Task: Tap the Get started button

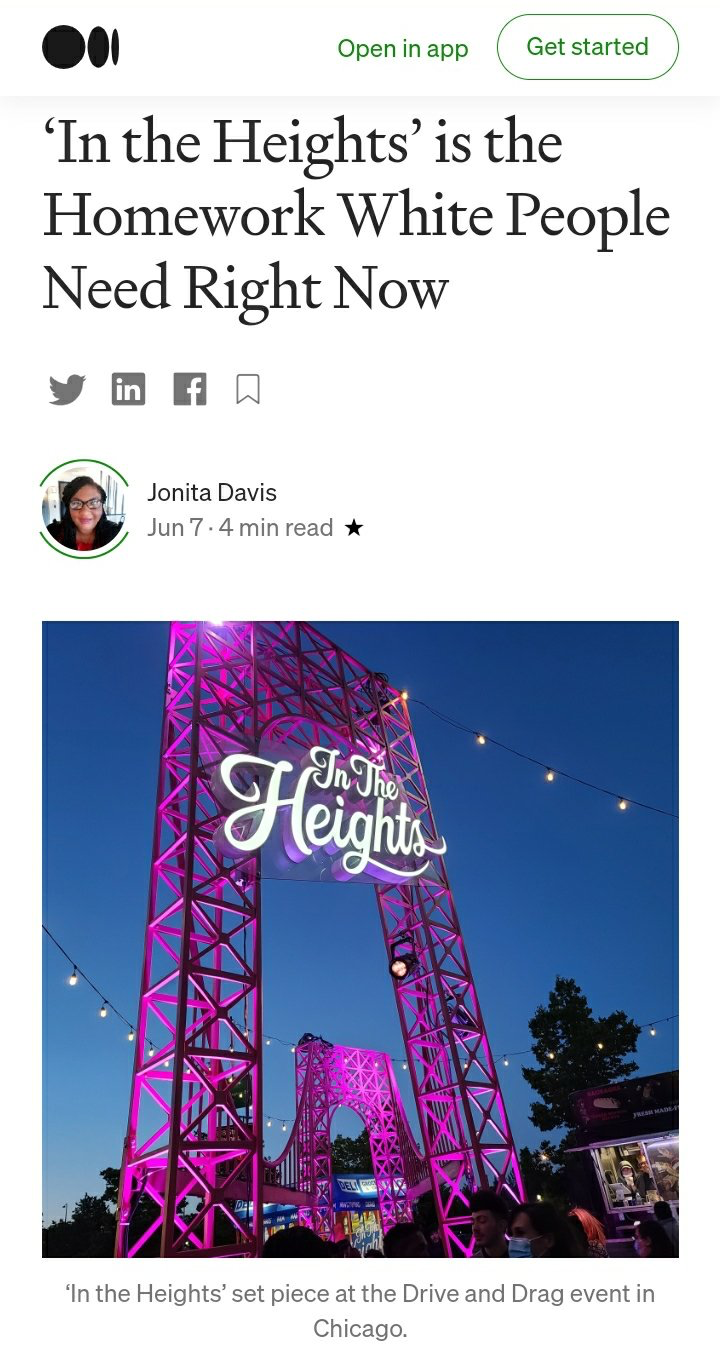Action: coord(588,47)
